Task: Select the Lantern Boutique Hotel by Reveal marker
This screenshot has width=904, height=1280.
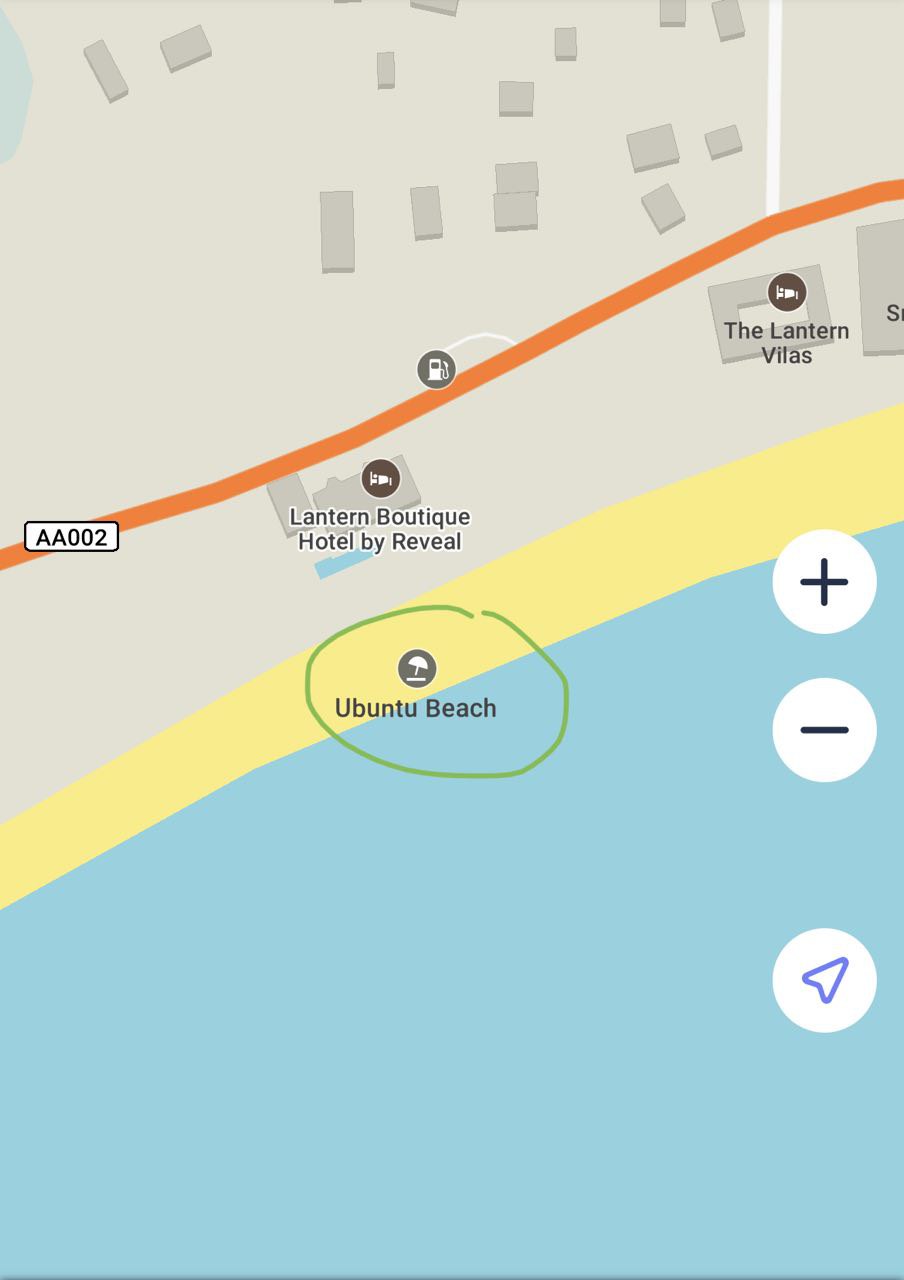Action: (380, 478)
